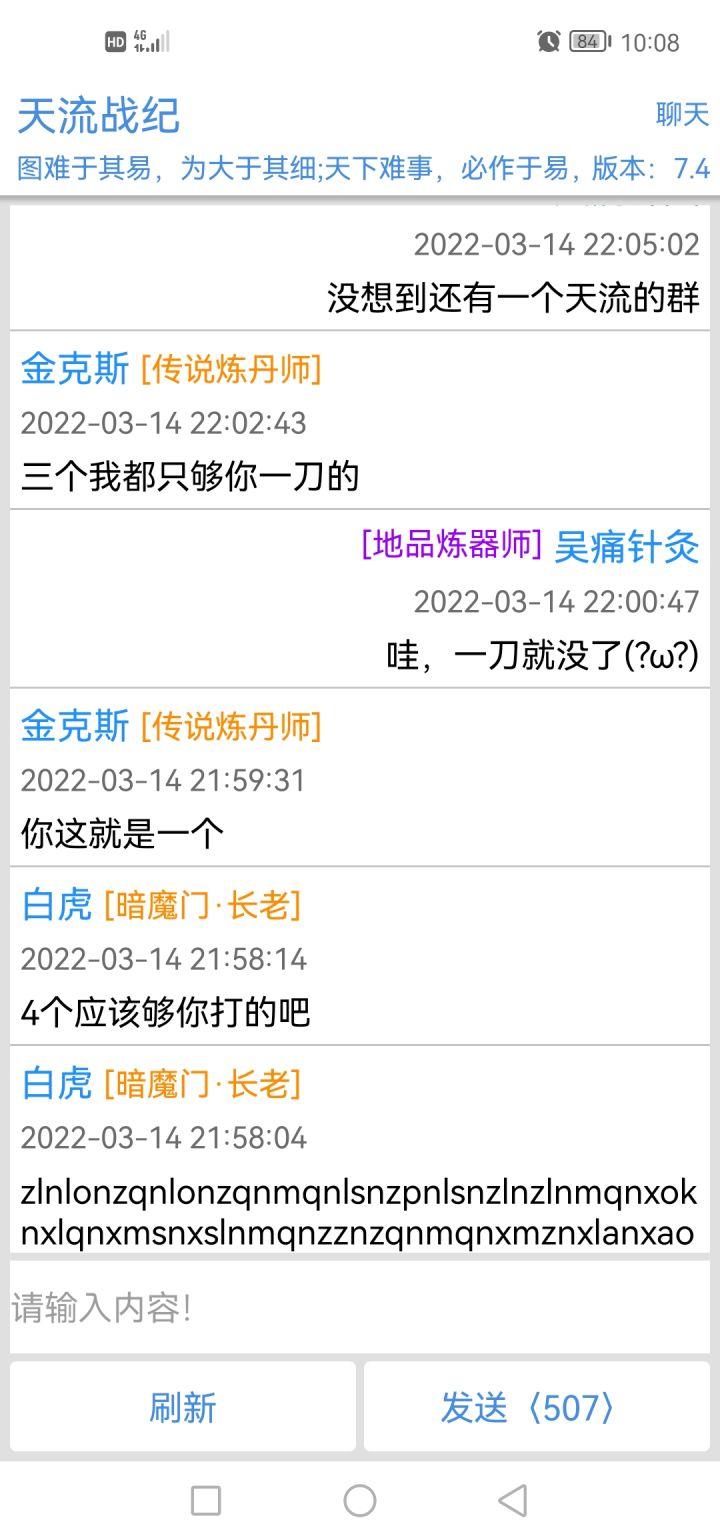Open 金克斯's name above 三个我都只够你一刀的
Screen dimensions: 720x1540
pyautogui.click(x=75, y=369)
